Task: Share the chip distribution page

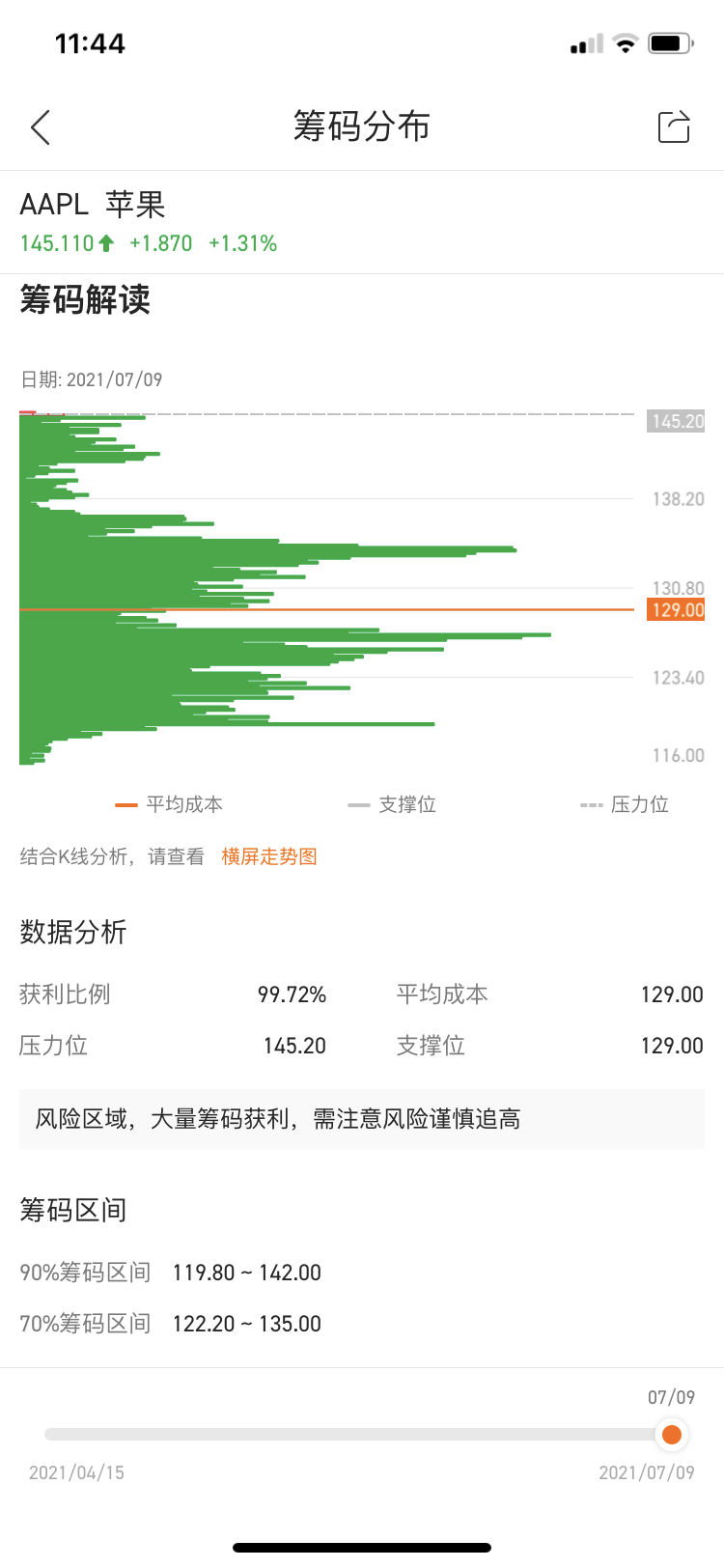Action: point(674,126)
